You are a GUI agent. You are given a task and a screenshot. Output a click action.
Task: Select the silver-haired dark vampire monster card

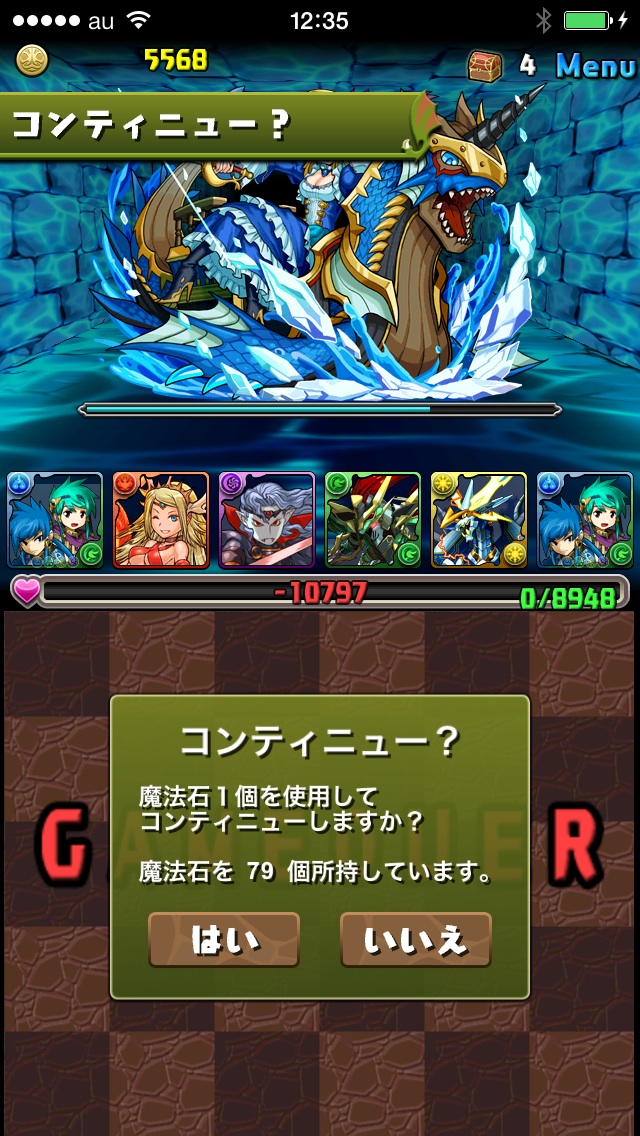click(x=266, y=521)
